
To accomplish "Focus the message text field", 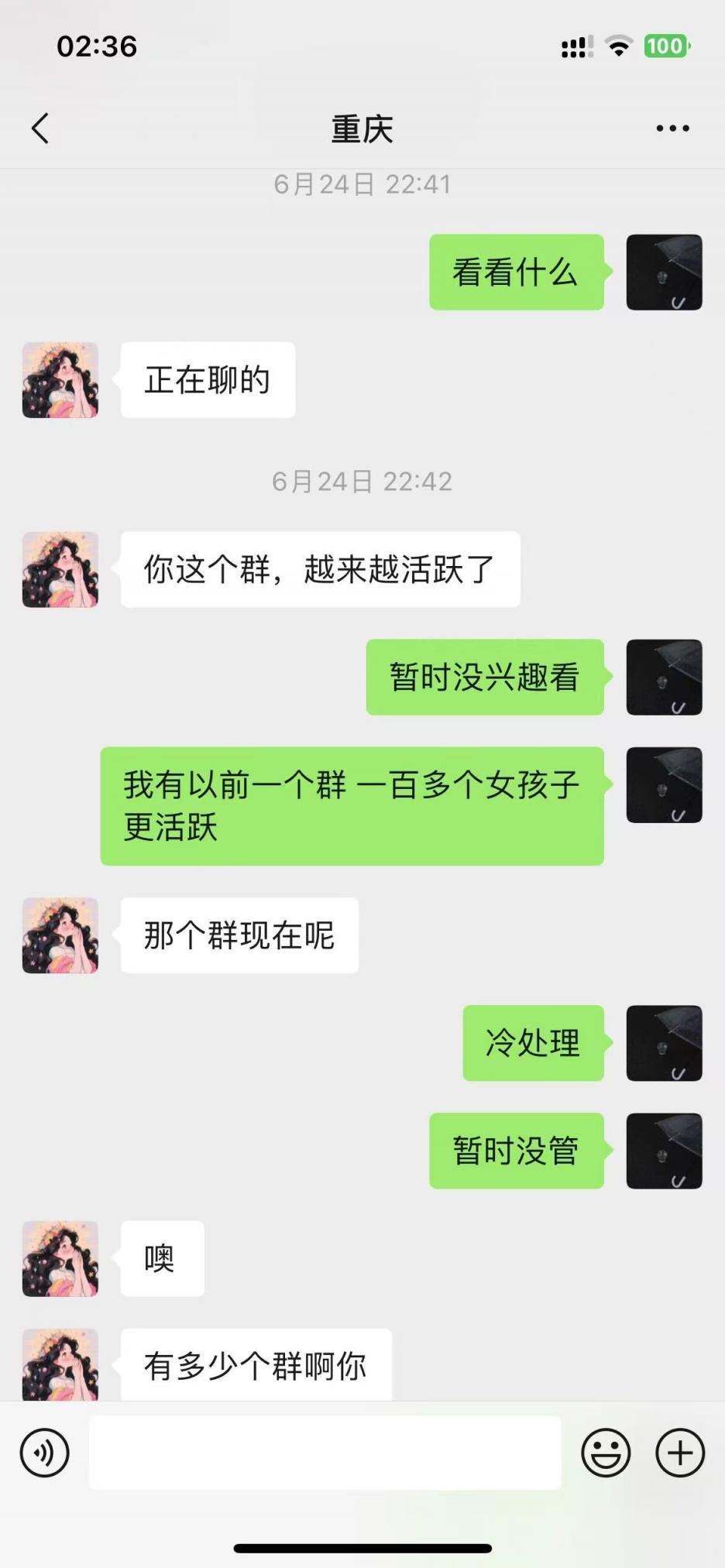I will coord(325,1453).
